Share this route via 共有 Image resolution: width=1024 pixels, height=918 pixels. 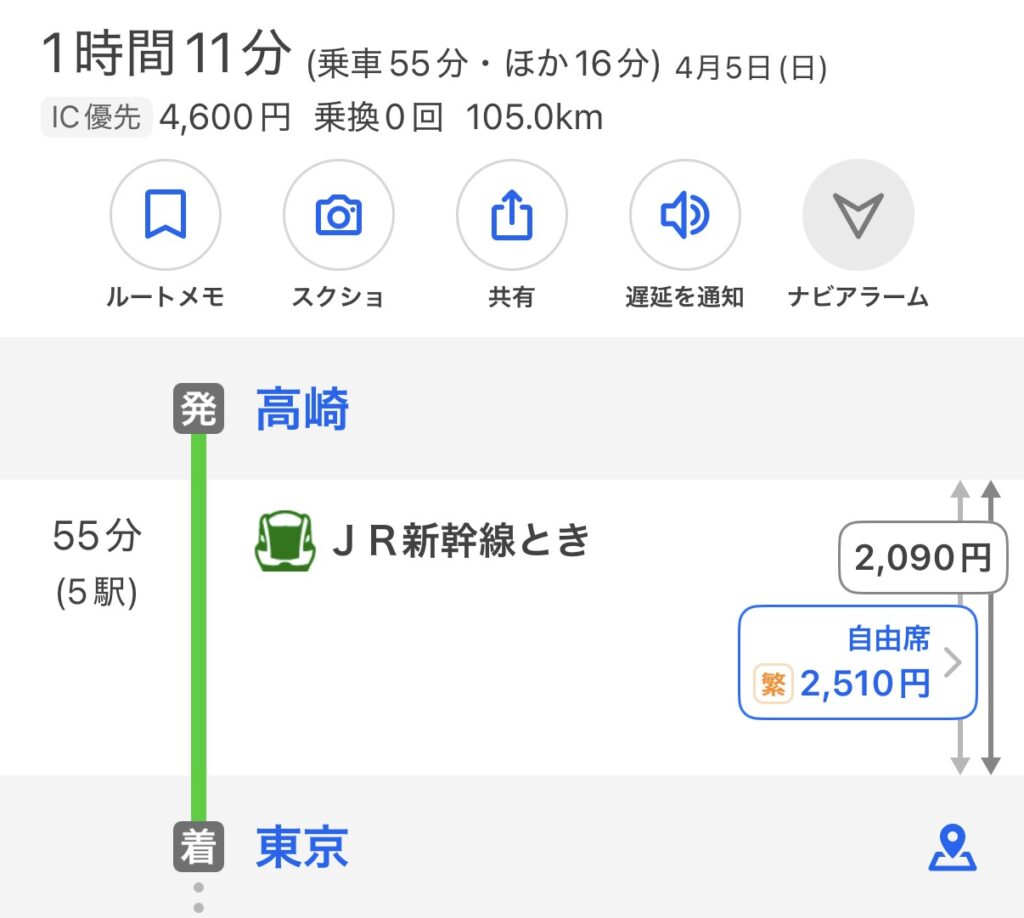point(511,215)
